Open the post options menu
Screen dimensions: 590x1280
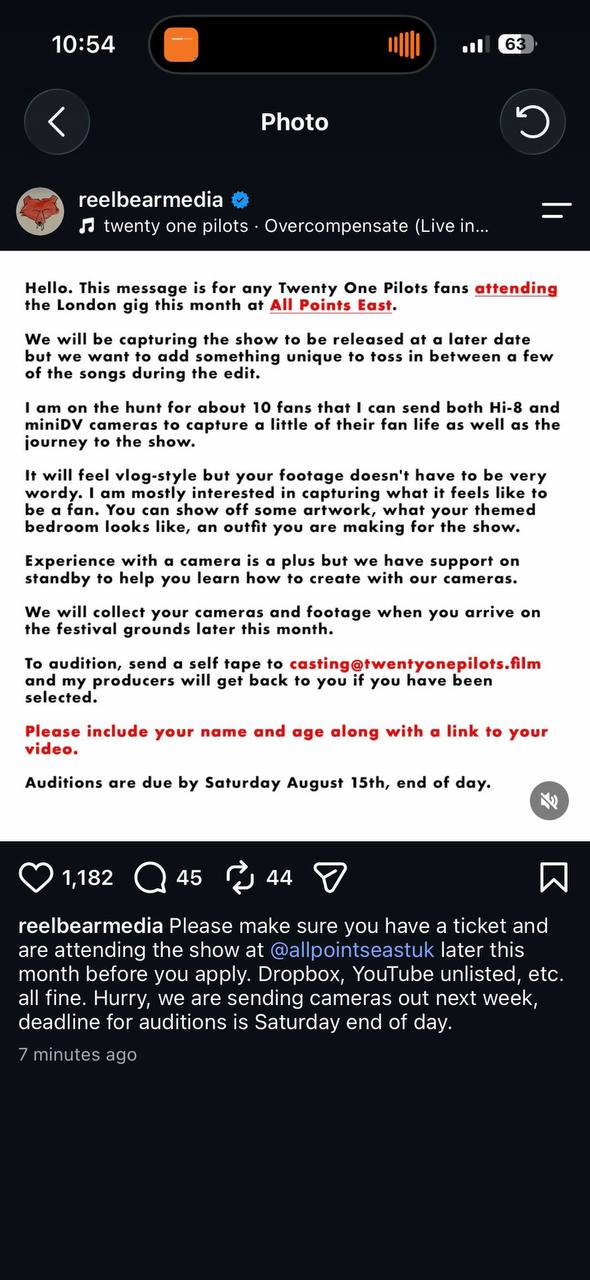point(556,210)
